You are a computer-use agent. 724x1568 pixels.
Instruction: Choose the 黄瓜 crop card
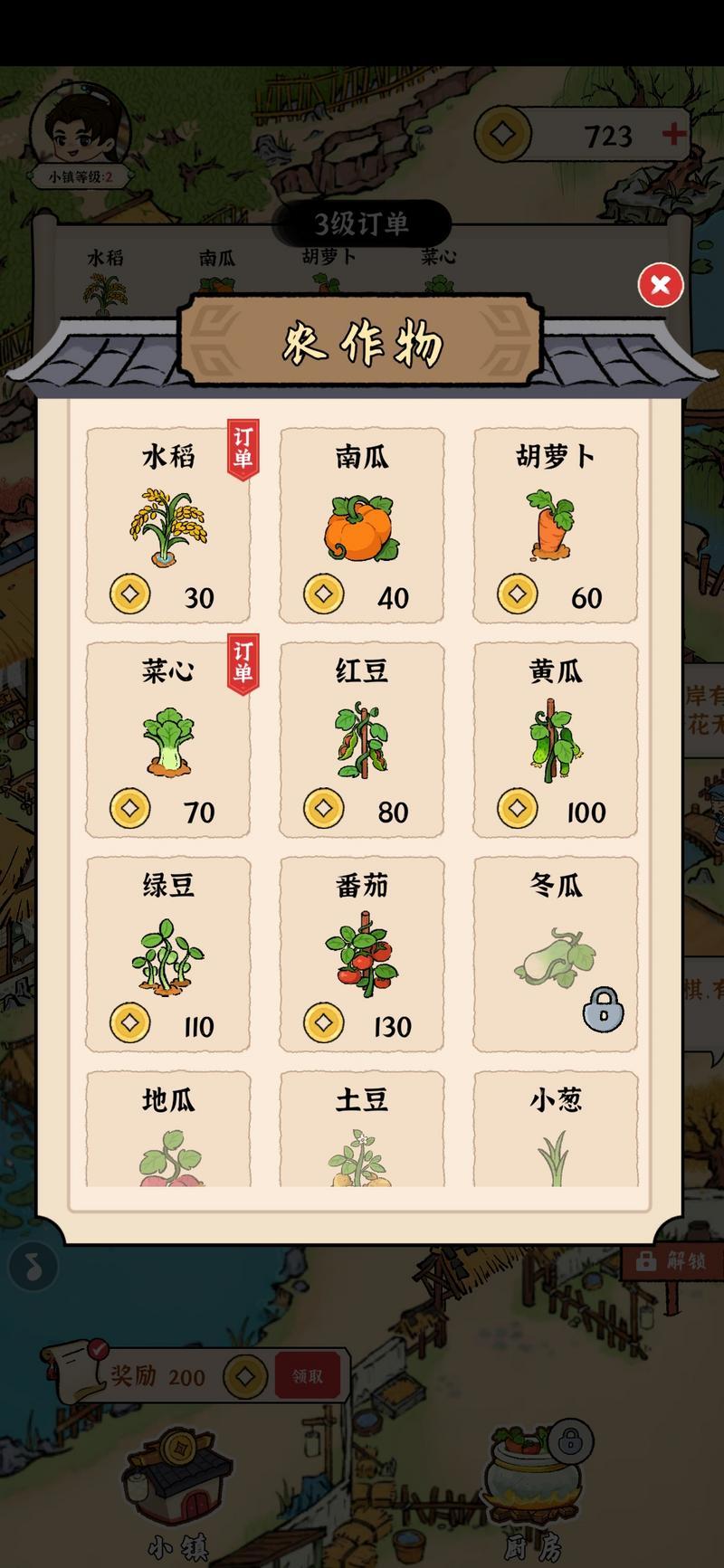point(555,739)
